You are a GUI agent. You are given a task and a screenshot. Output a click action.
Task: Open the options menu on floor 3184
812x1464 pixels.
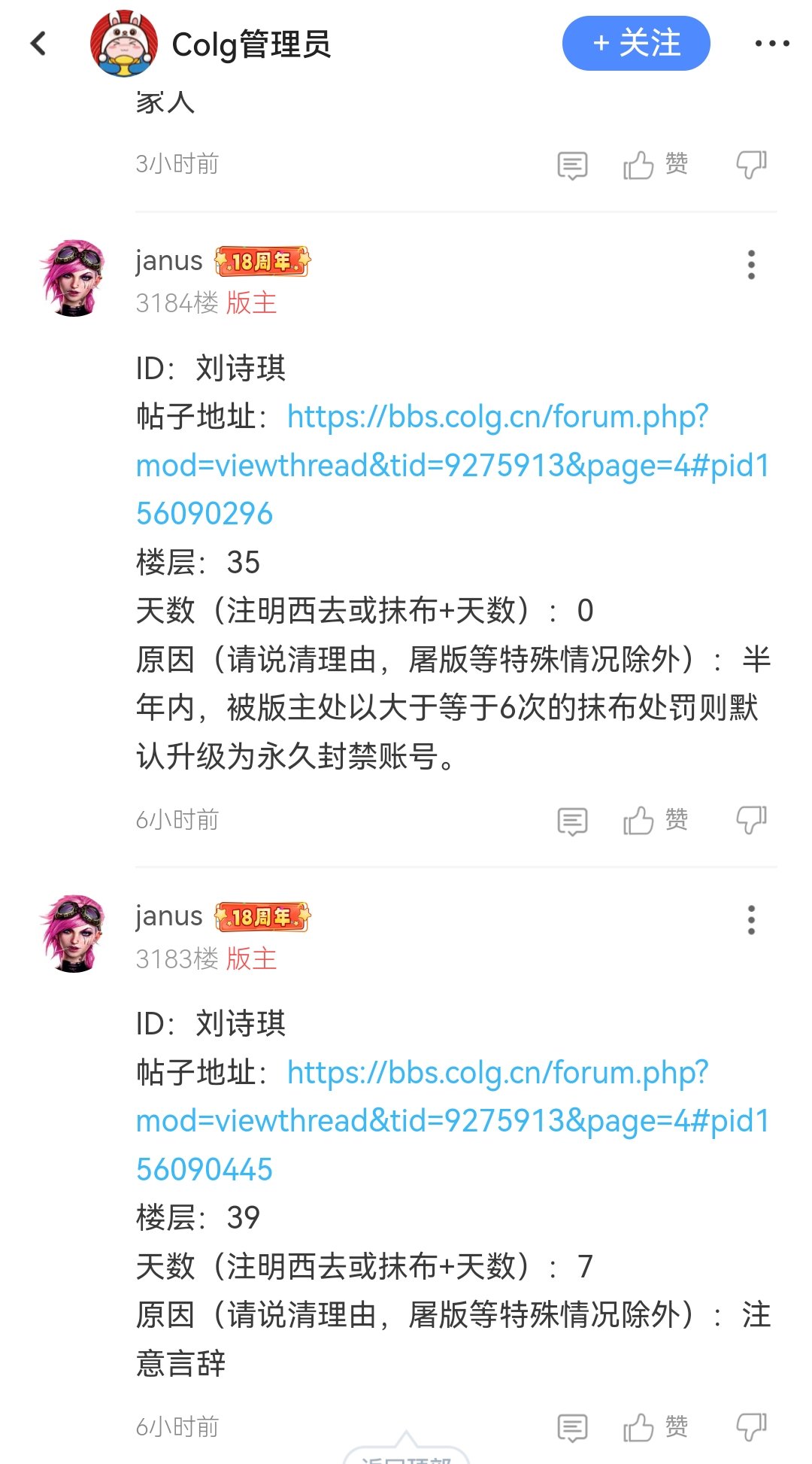coord(751,265)
